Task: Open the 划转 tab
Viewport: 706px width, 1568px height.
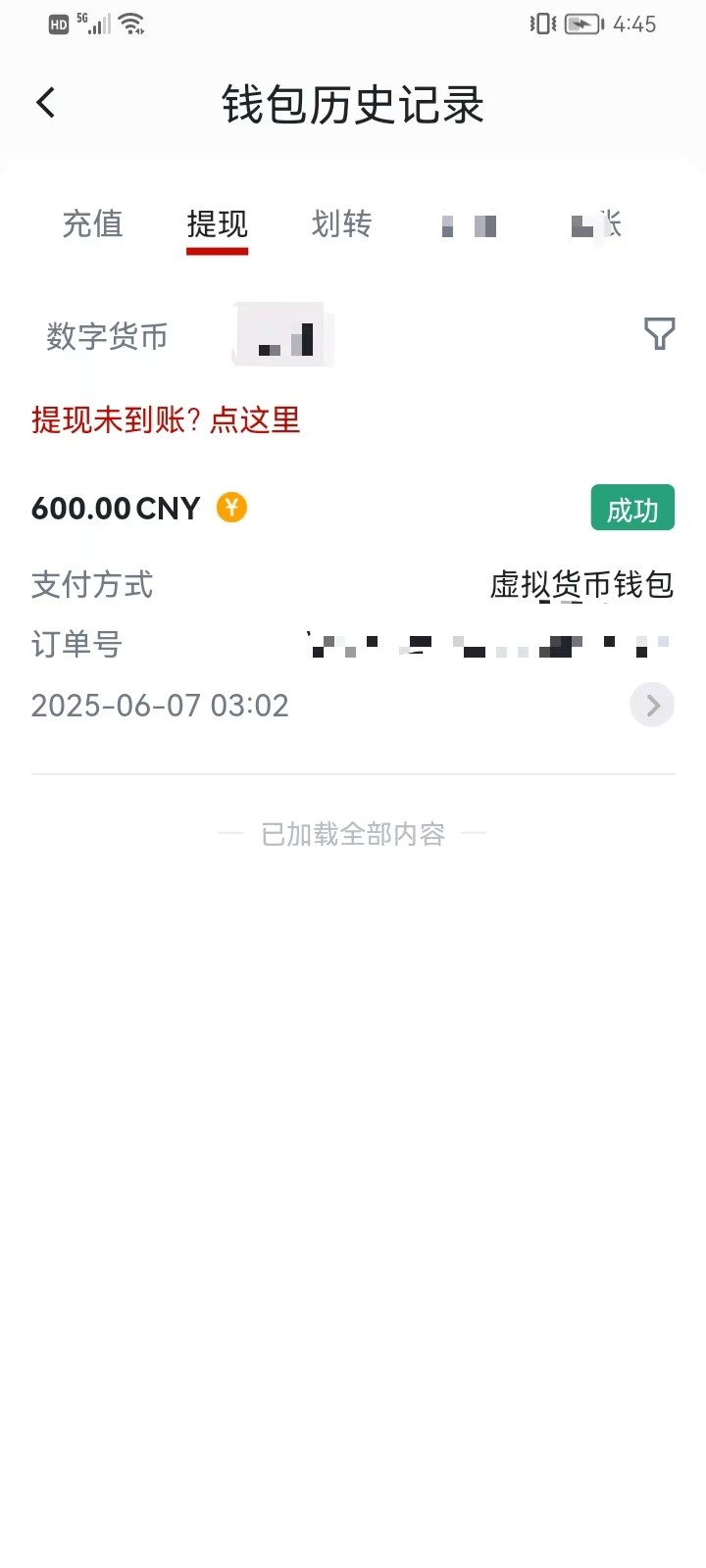Action: pos(341,224)
